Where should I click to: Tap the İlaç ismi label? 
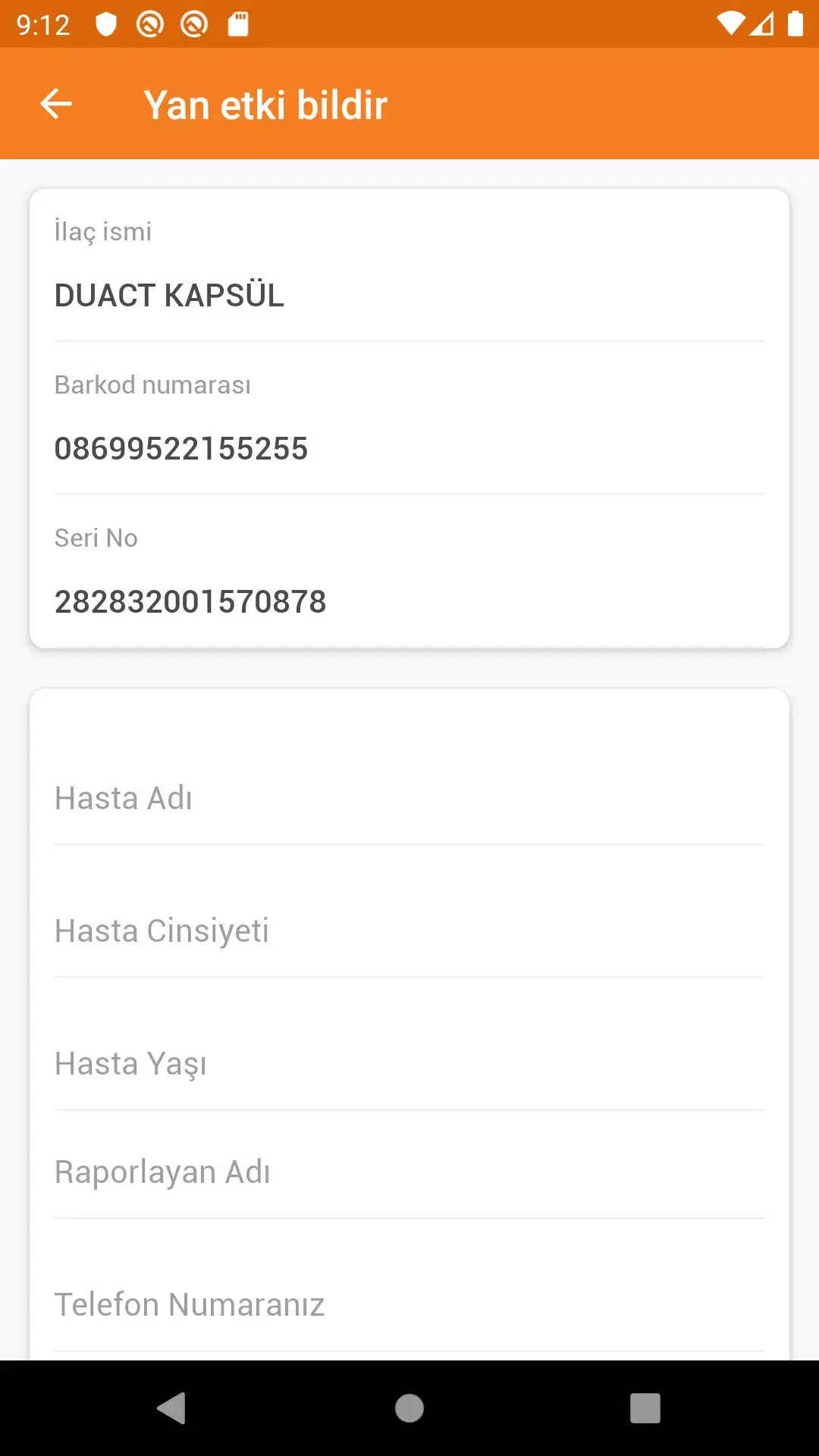(x=102, y=231)
